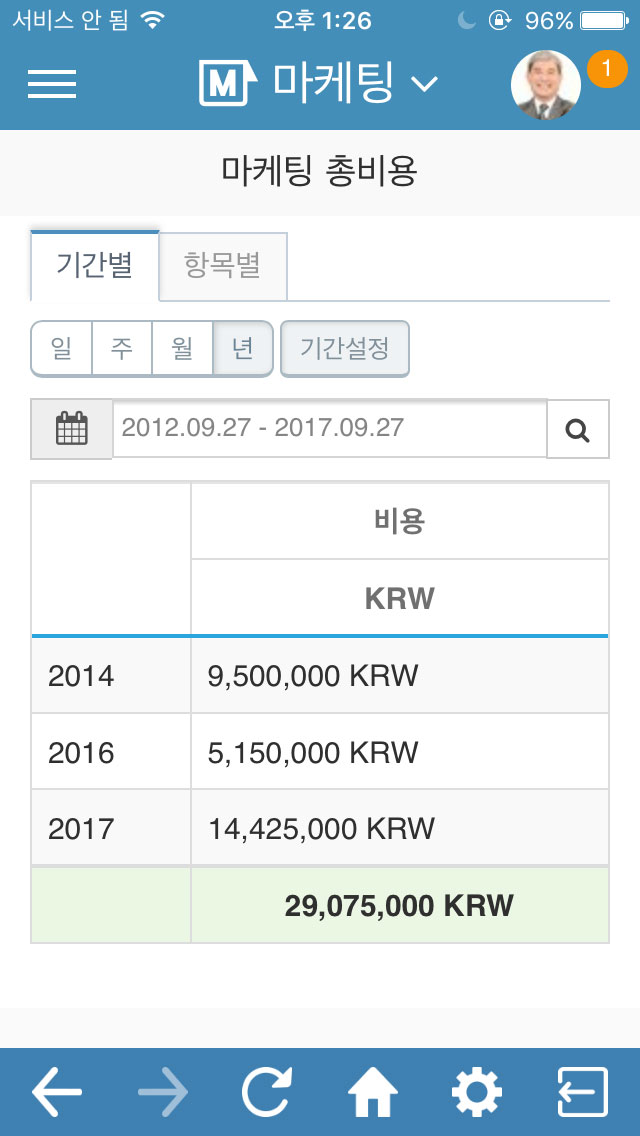Go to the home screen icon
640x1136 pixels.
coord(373,1091)
